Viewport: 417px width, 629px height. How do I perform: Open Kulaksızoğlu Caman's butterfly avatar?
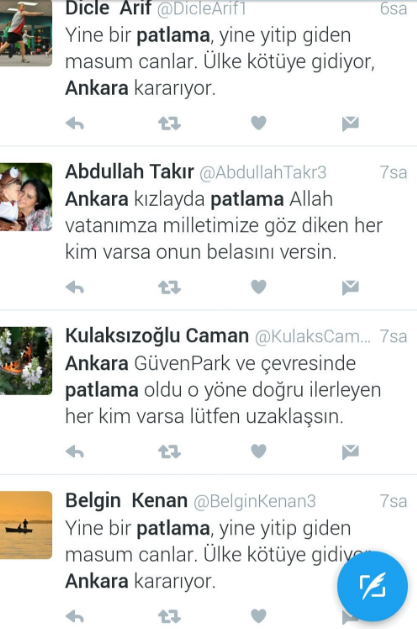point(26,361)
